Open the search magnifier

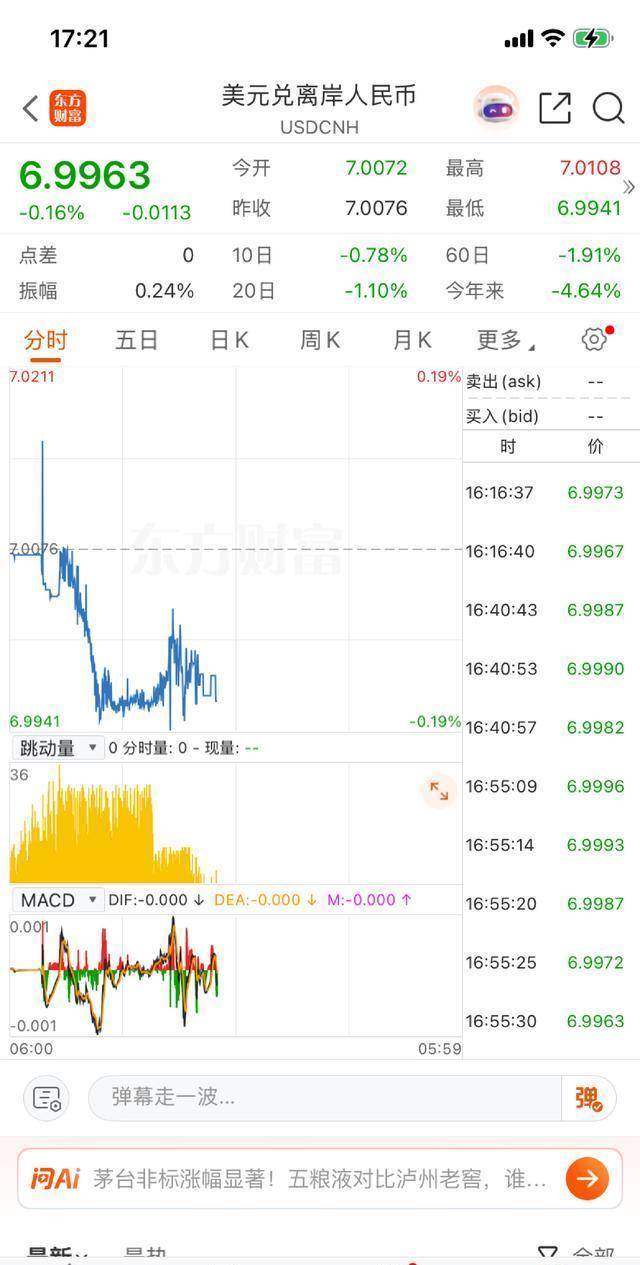(x=608, y=108)
